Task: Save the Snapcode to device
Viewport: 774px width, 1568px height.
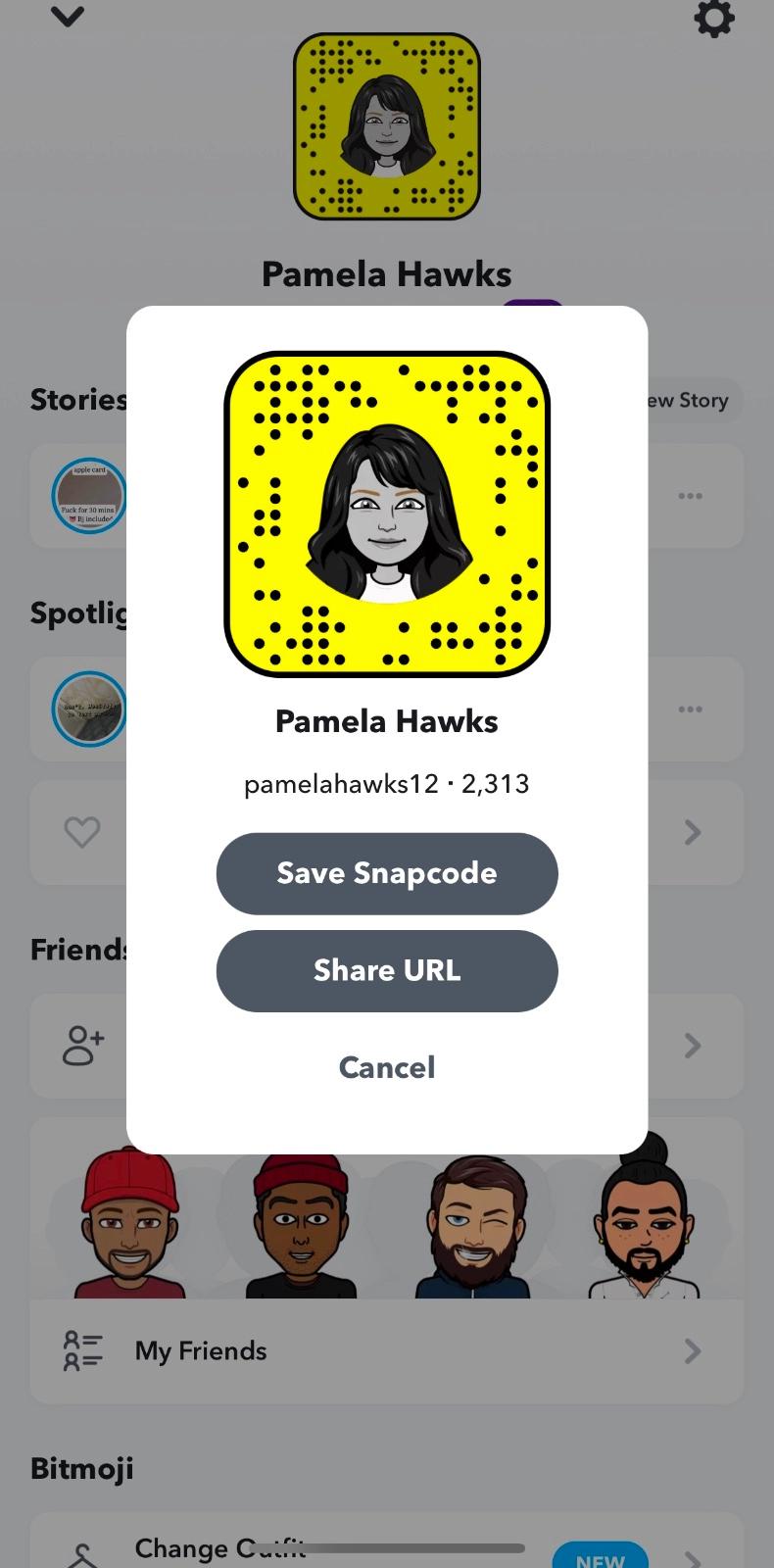Action: point(387,873)
